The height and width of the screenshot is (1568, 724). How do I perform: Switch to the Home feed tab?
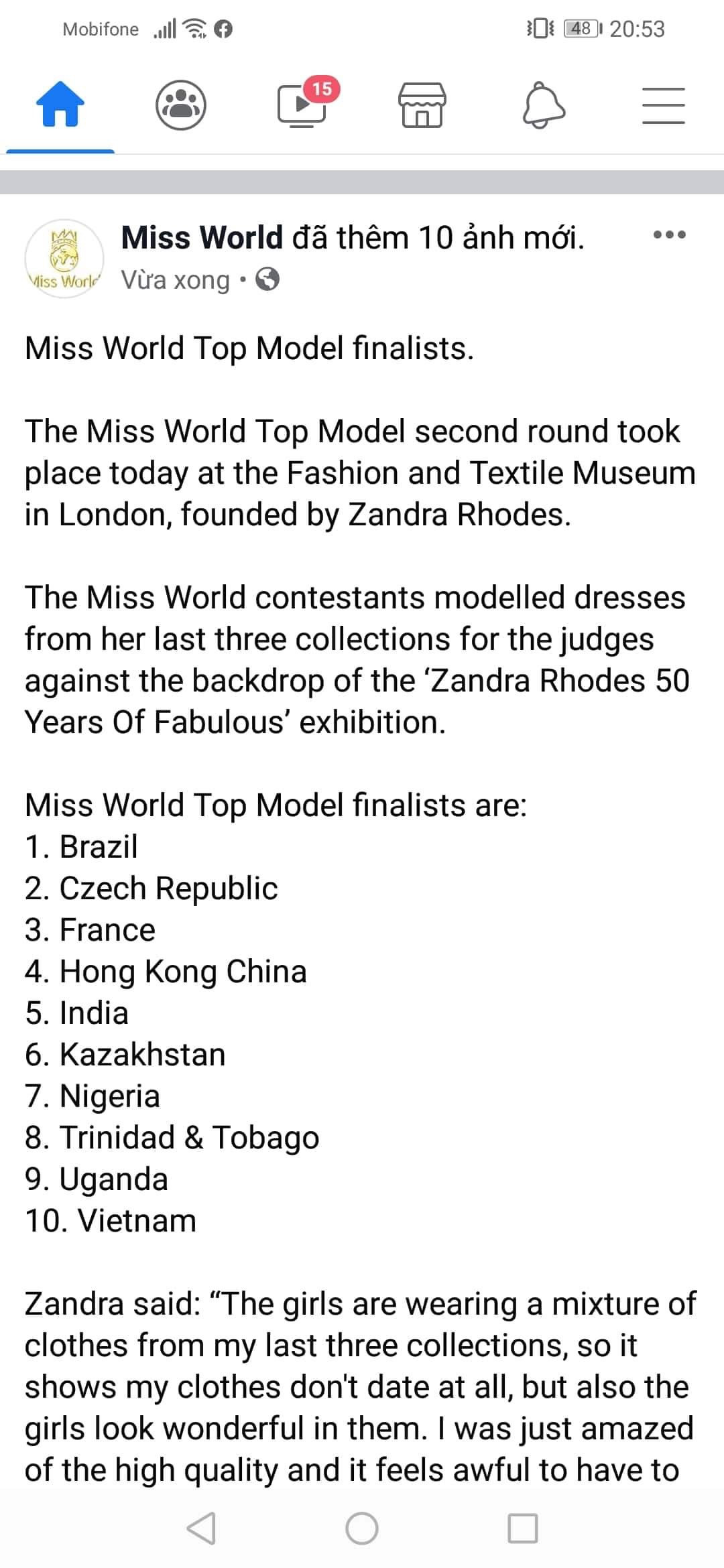(x=60, y=105)
